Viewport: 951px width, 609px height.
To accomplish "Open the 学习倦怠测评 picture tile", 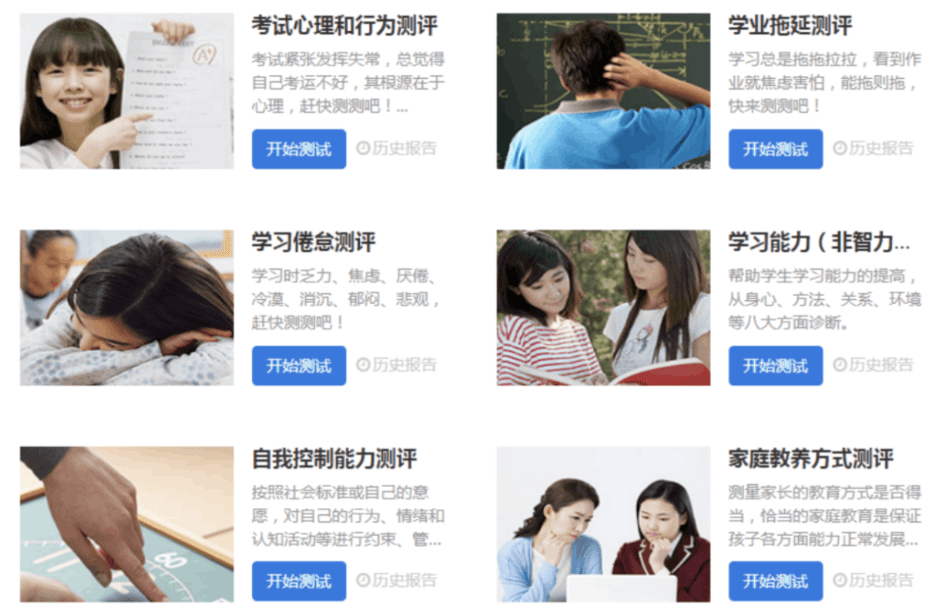I will (126, 308).
